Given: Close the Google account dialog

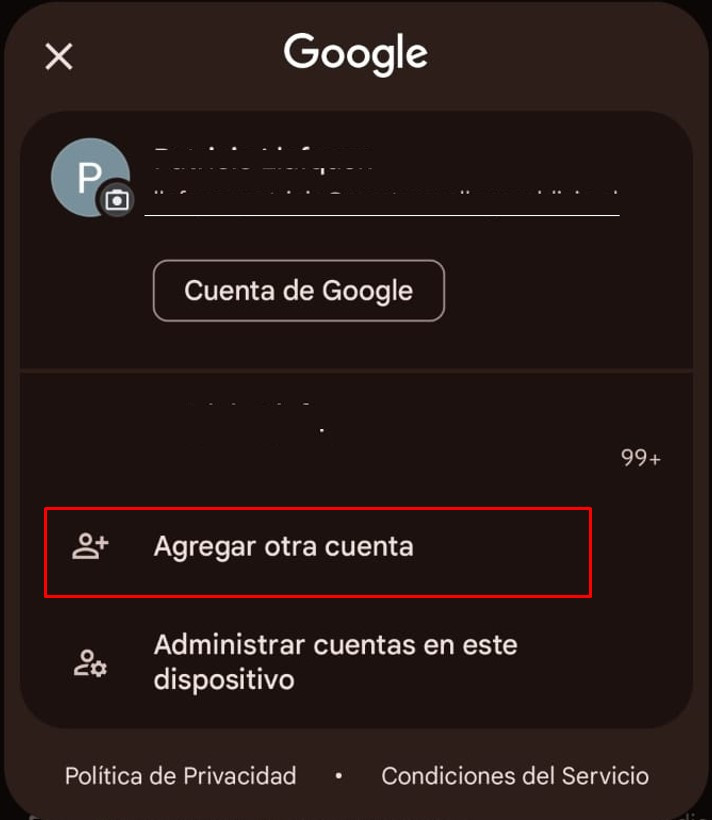Looking at the screenshot, I should click(59, 57).
